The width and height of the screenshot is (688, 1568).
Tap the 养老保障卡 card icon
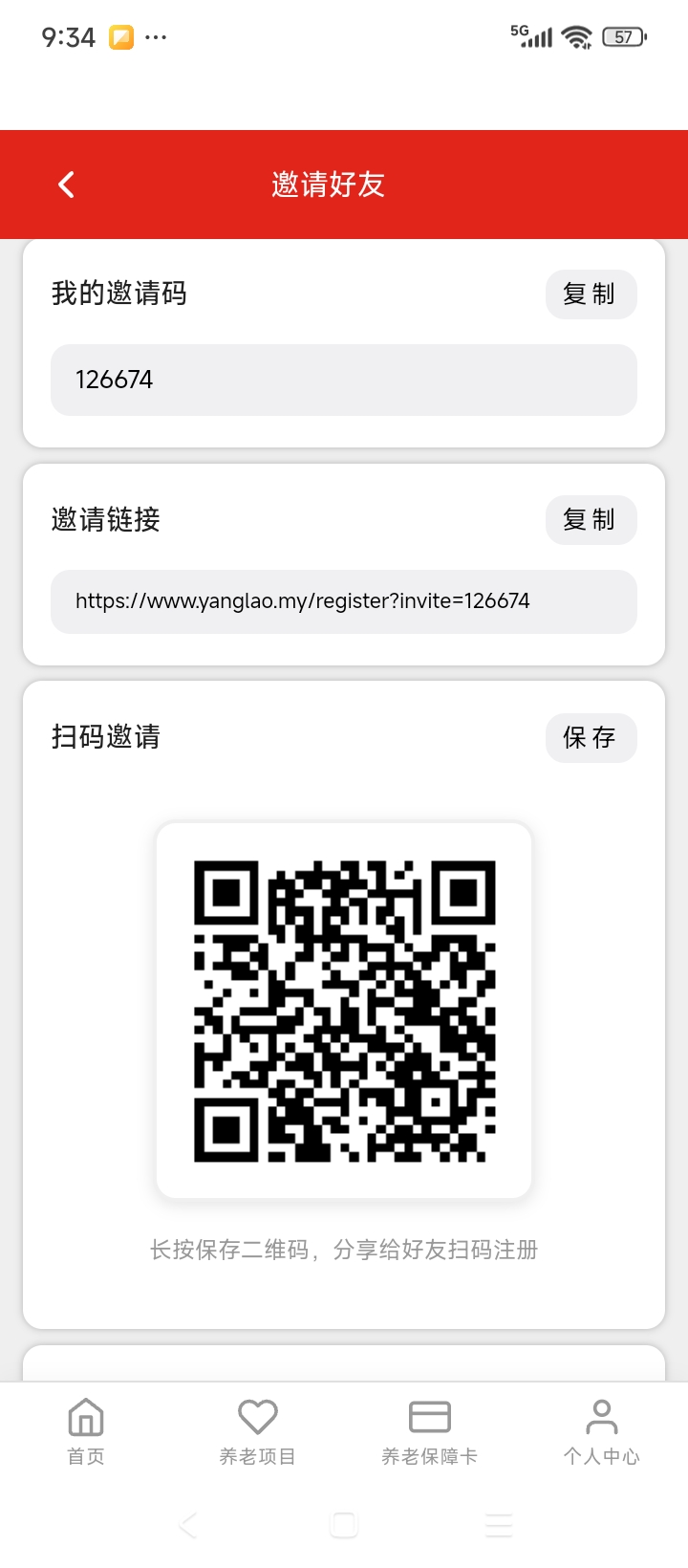coord(429,1415)
